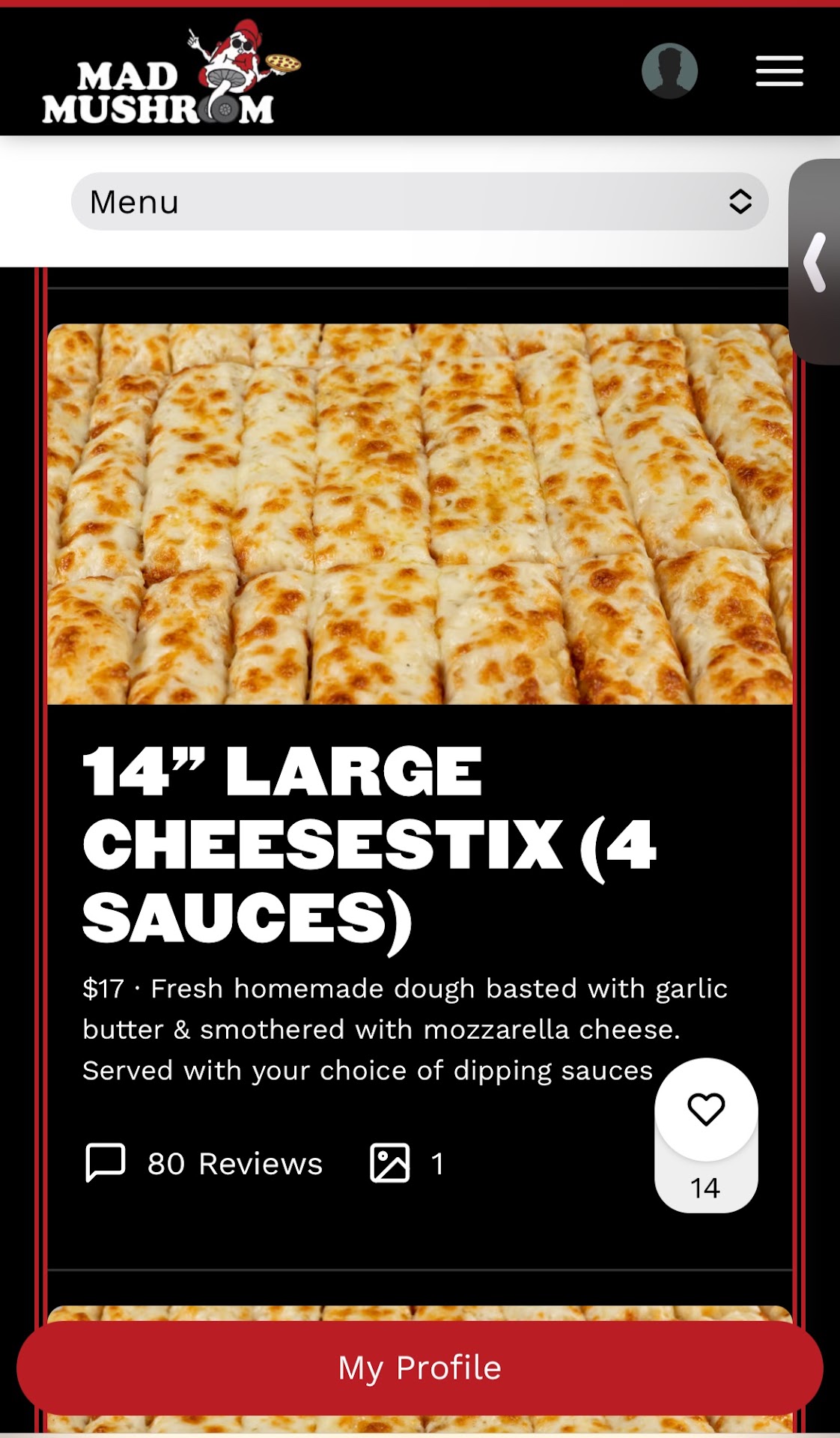
Task: Open the side panel arrow tab
Action: (x=815, y=262)
